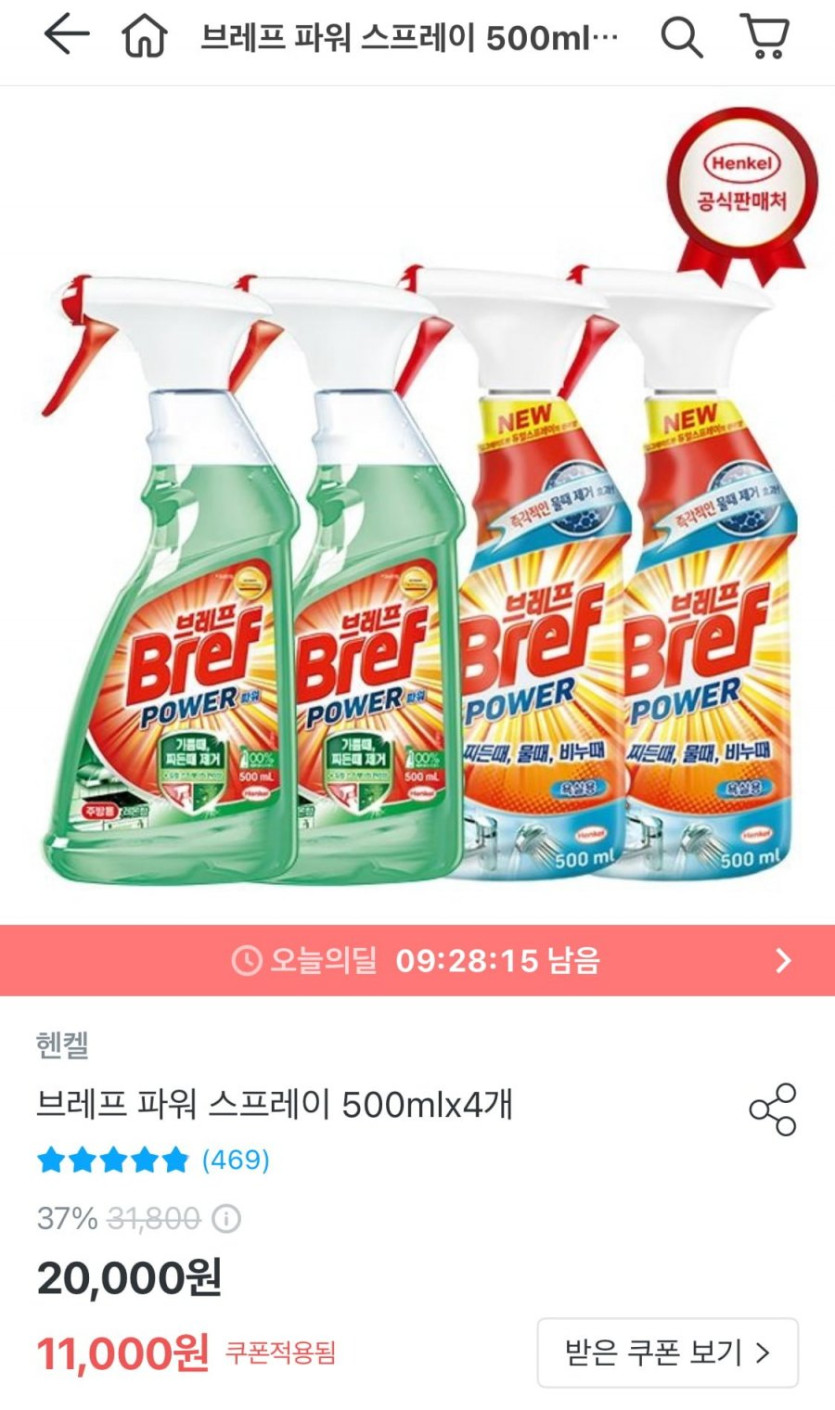Open search with the magnifier icon

[682, 38]
